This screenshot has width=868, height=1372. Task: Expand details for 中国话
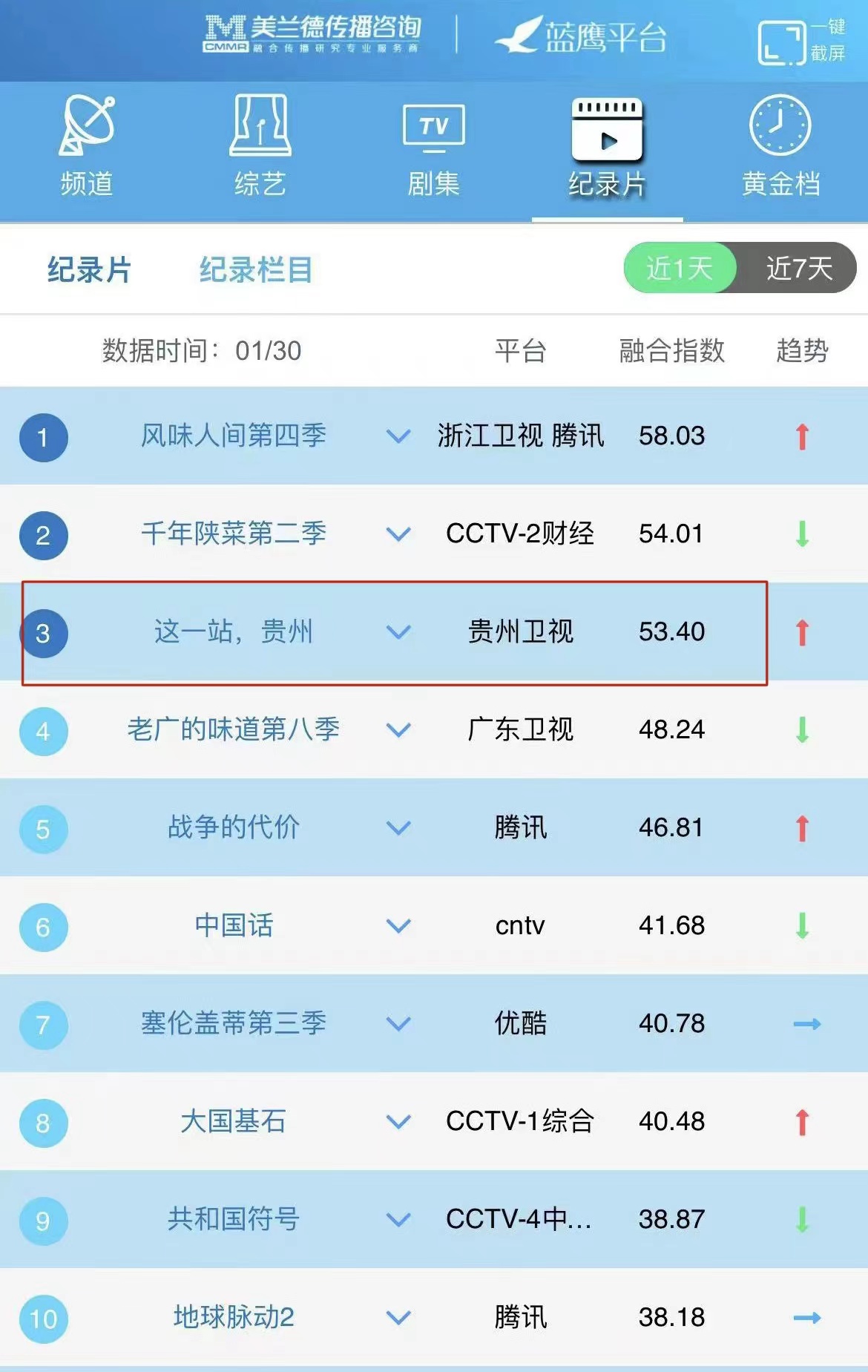[x=398, y=926]
